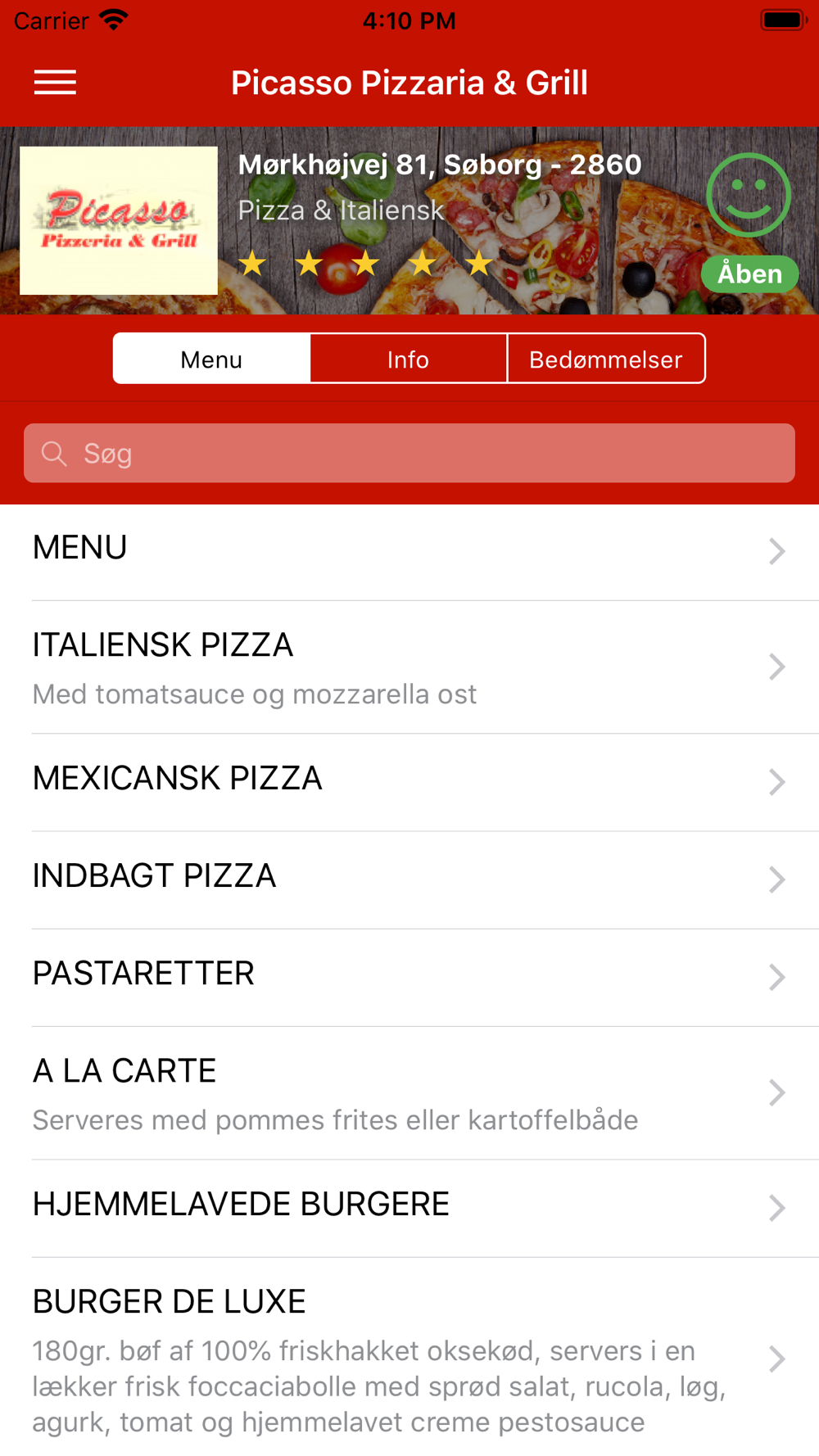Select the Menu segment

coord(212,359)
